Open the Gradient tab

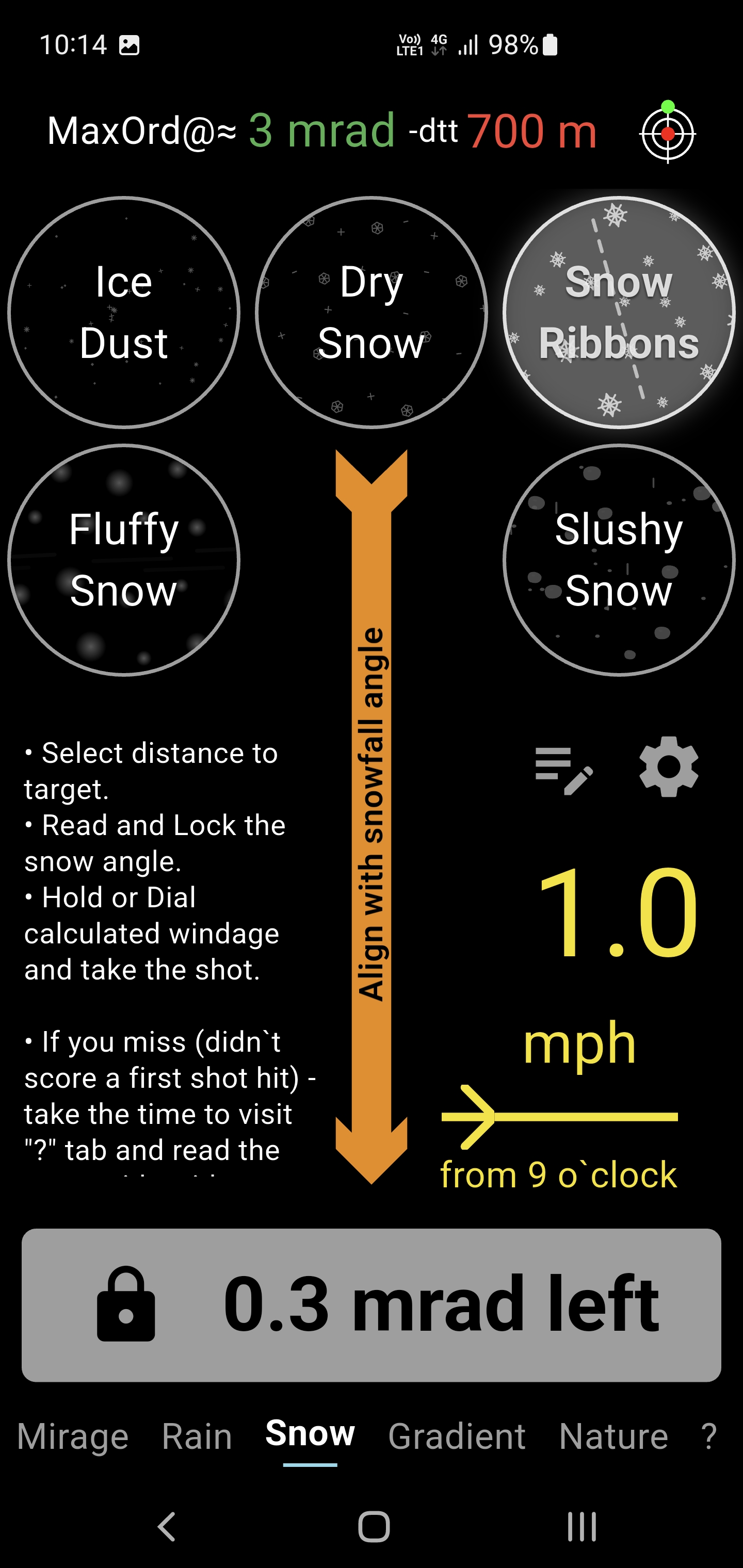click(x=456, y=1435)
